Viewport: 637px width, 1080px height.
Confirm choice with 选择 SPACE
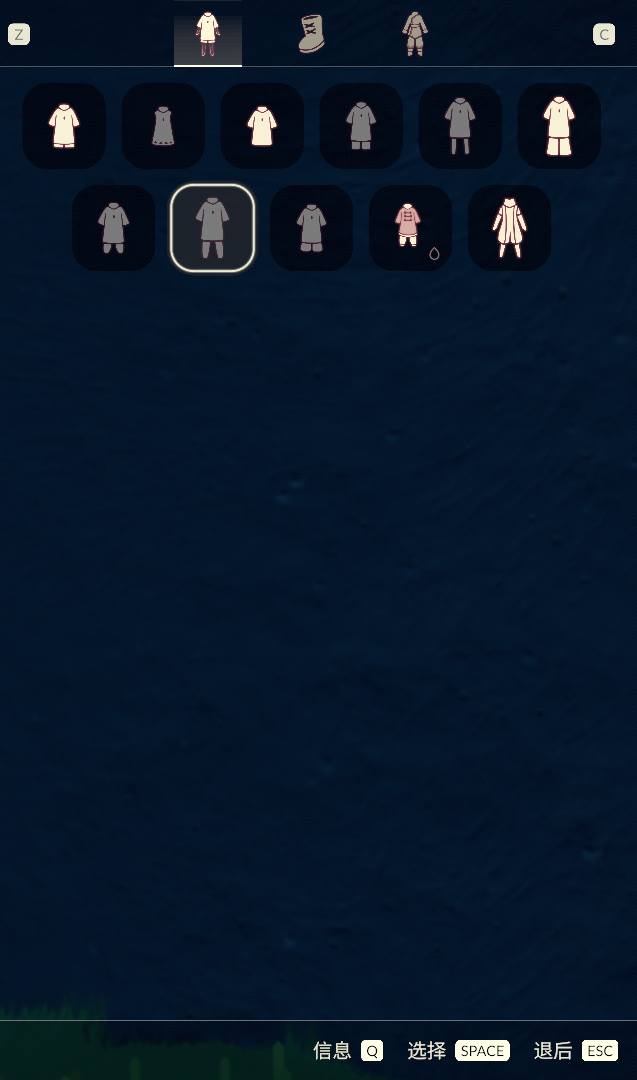coord(459,1051)
